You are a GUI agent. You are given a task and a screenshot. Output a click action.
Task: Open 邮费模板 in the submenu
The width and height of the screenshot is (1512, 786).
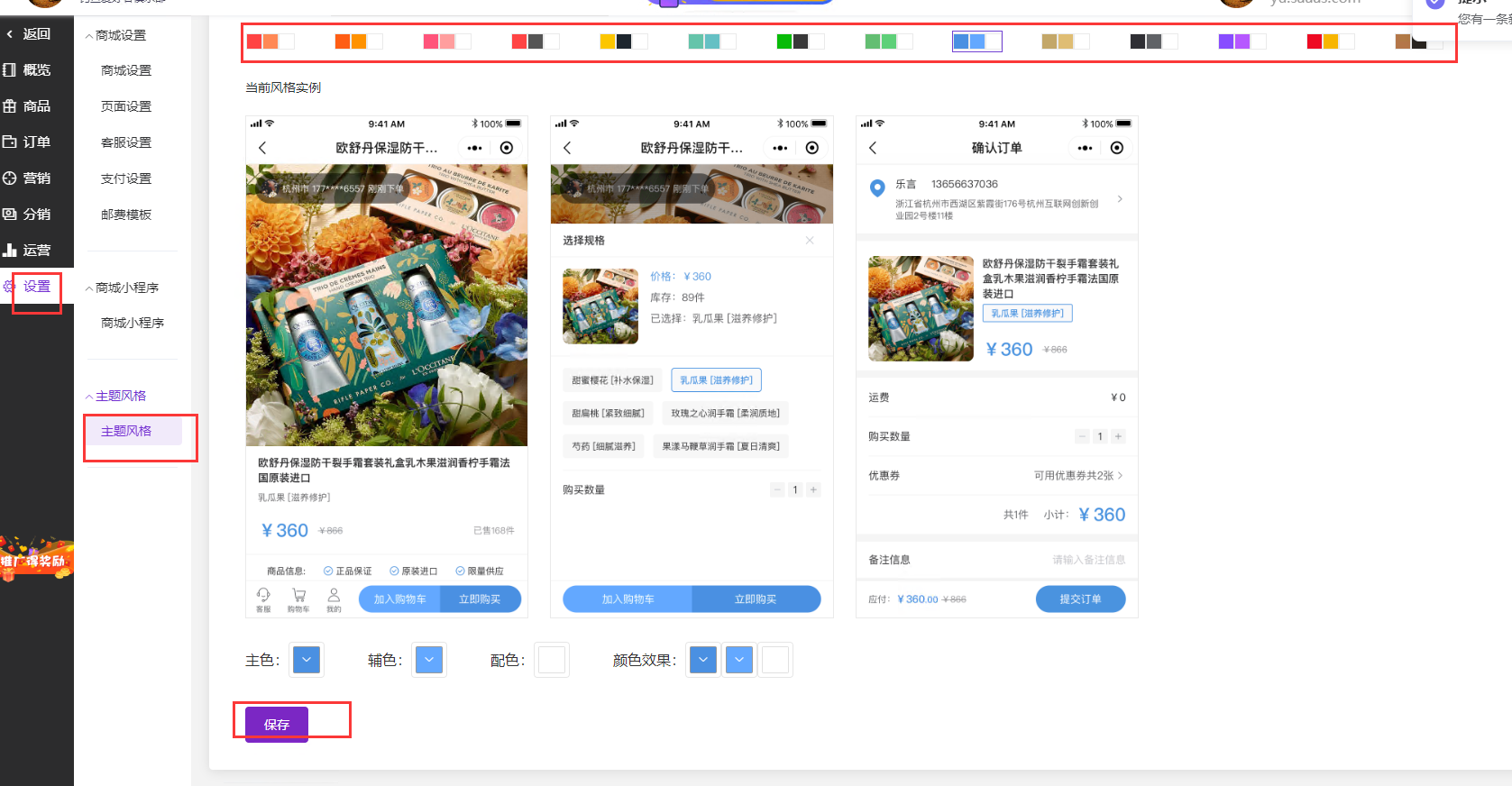(126, 215)
